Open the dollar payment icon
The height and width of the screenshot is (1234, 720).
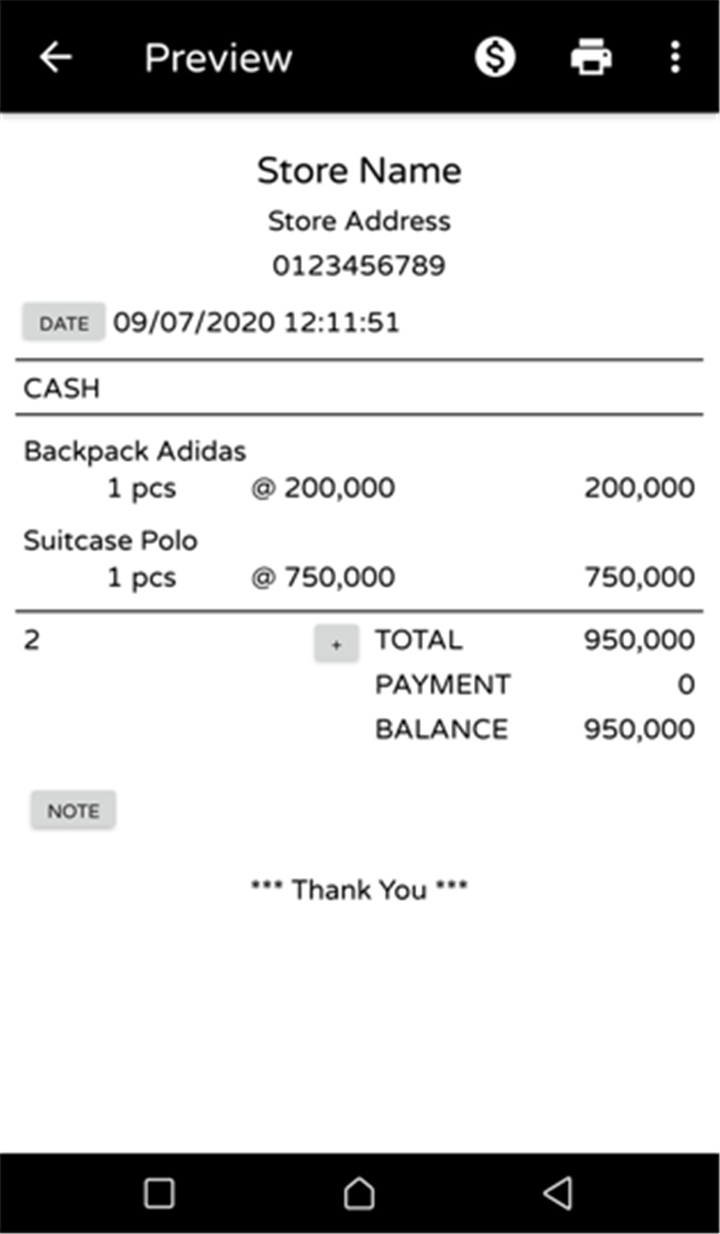point(495,58)
